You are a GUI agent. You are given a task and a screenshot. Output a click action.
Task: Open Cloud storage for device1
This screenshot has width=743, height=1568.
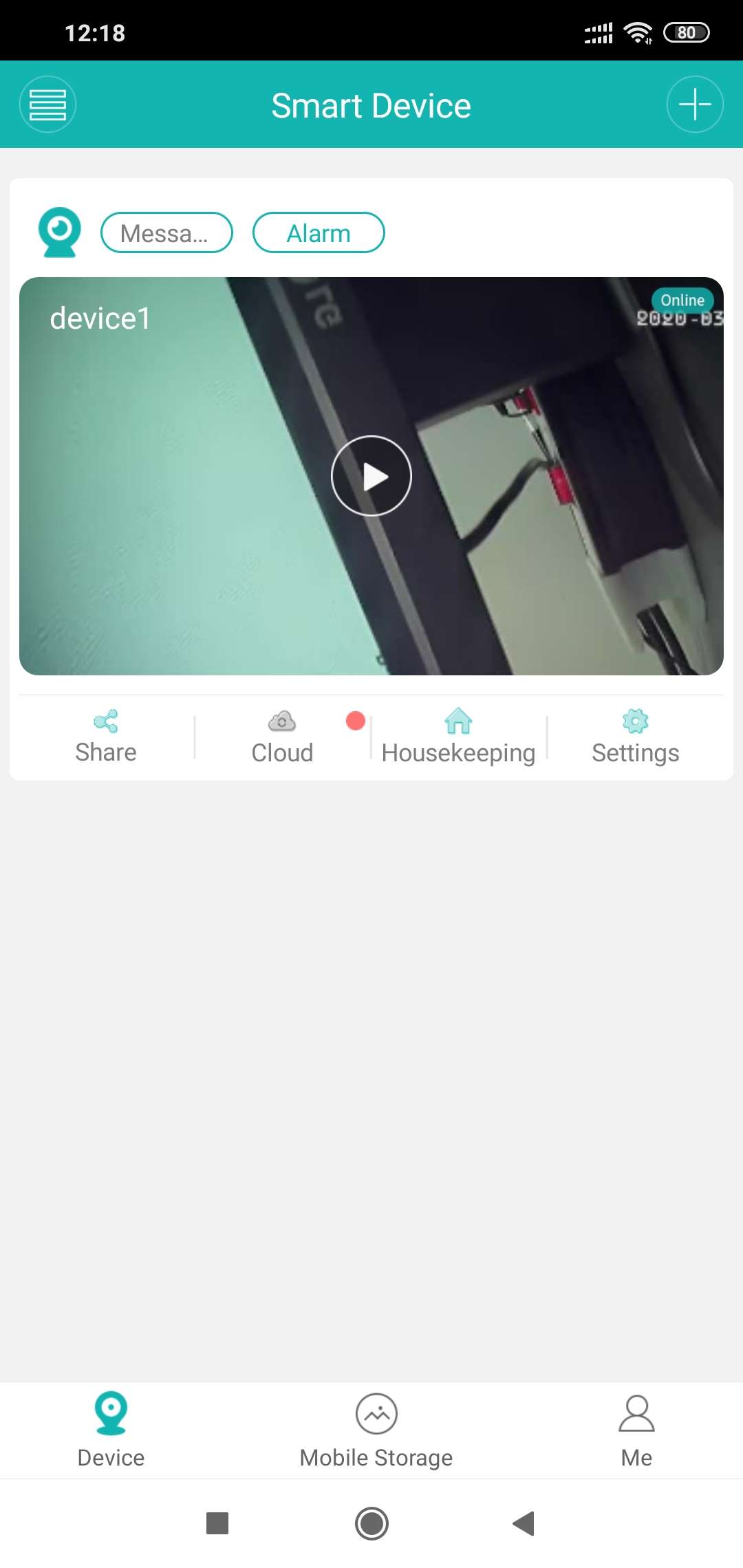point(282,737)
